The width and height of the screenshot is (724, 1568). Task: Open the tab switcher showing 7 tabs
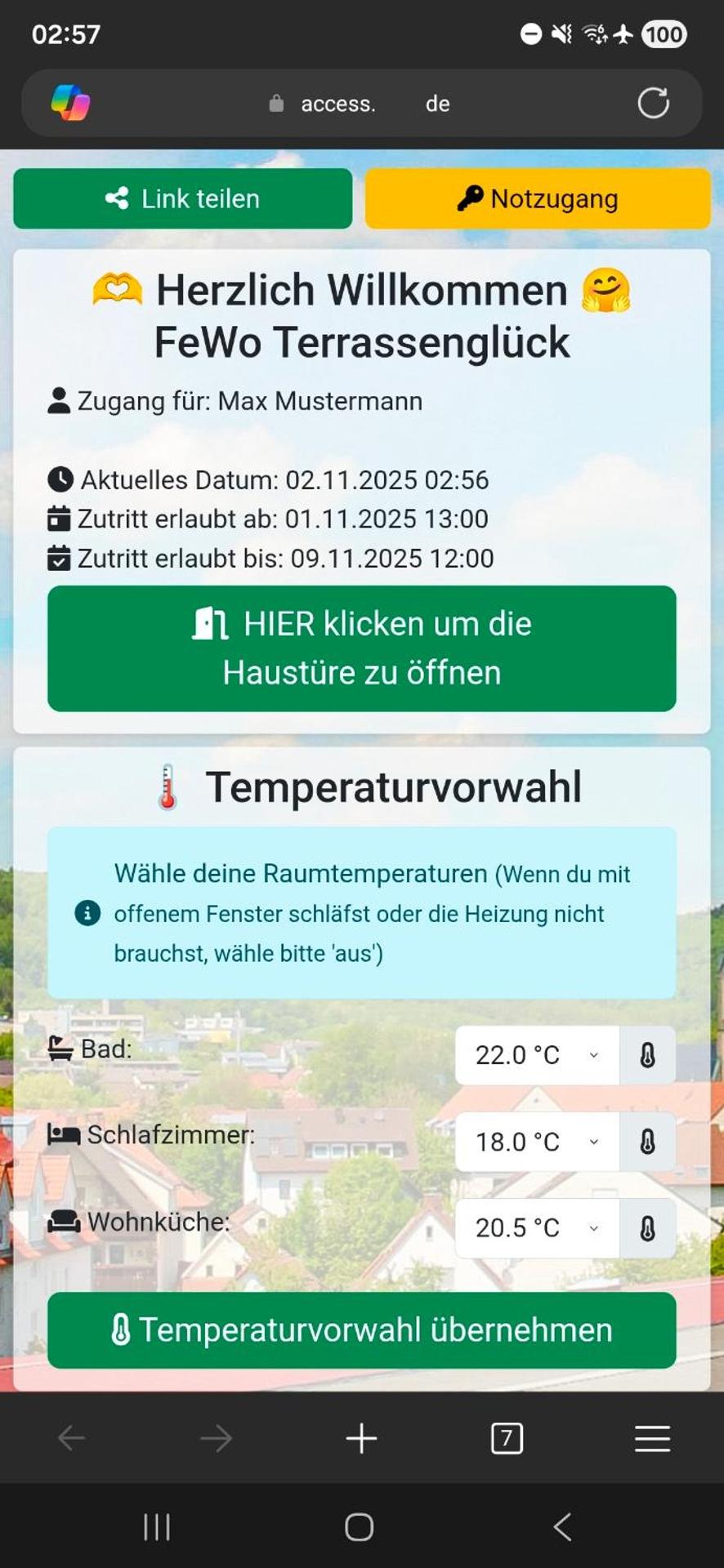point(507,1438)
